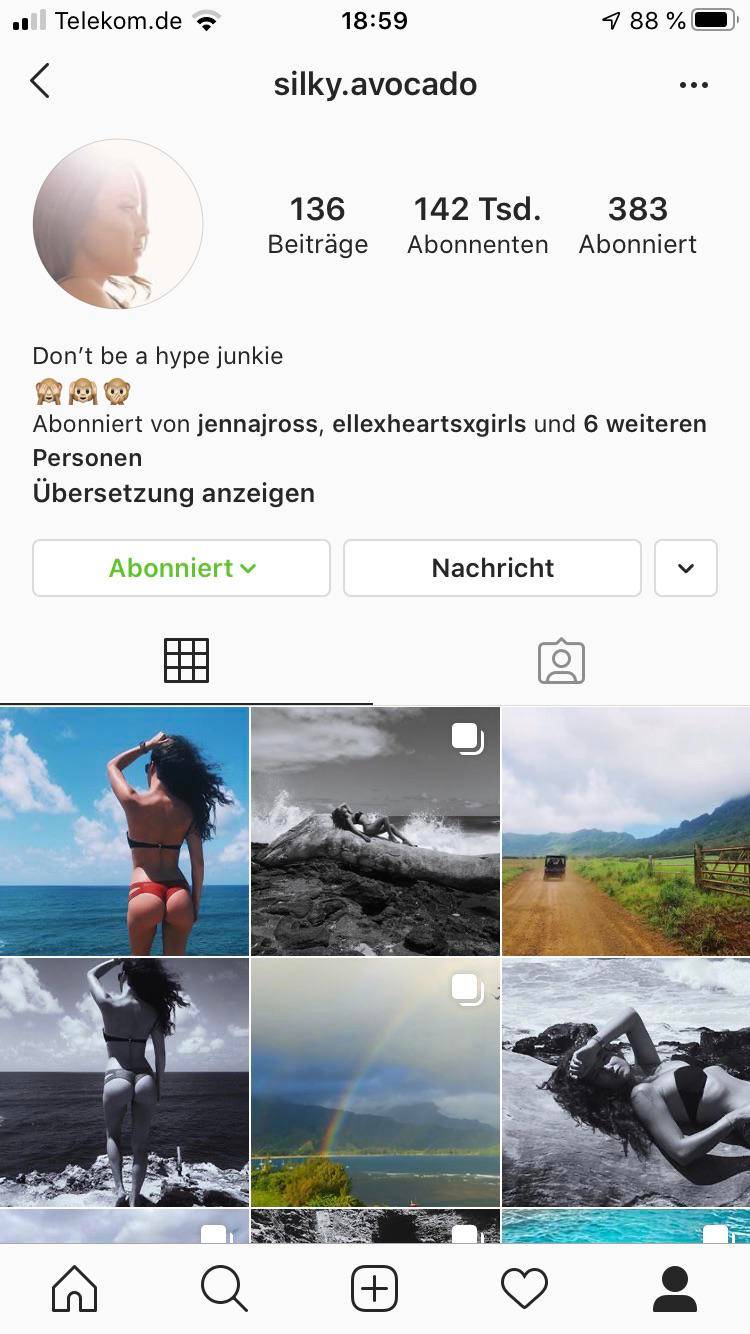The height and width of the screenshot is (1334, 750).
Task: Open the home feed icon
Action: (x=74, y=1288)
